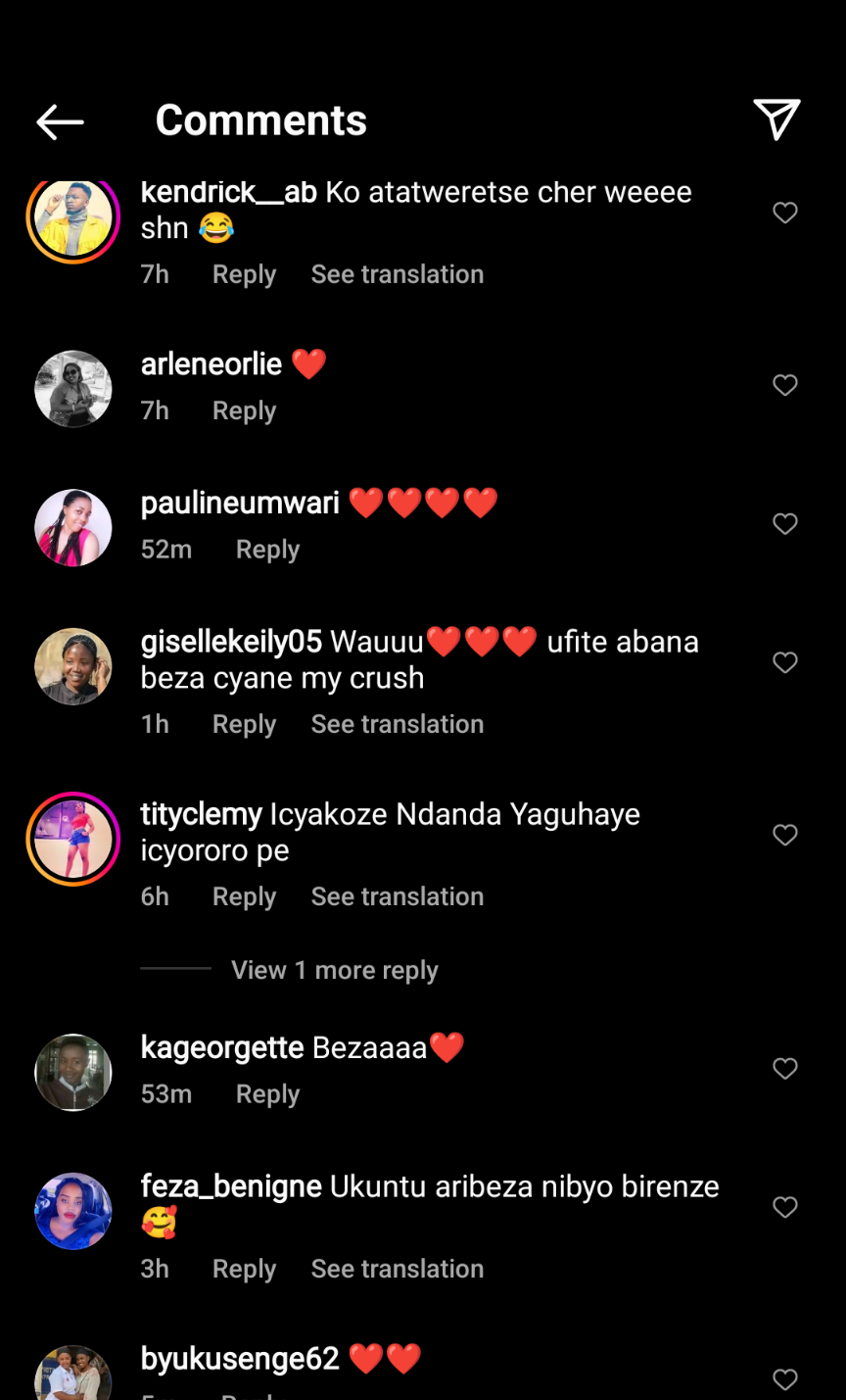Screen dimensions: 846x1400
Task: Go back from the Comments screen
Action: click(x=60, y=121)
